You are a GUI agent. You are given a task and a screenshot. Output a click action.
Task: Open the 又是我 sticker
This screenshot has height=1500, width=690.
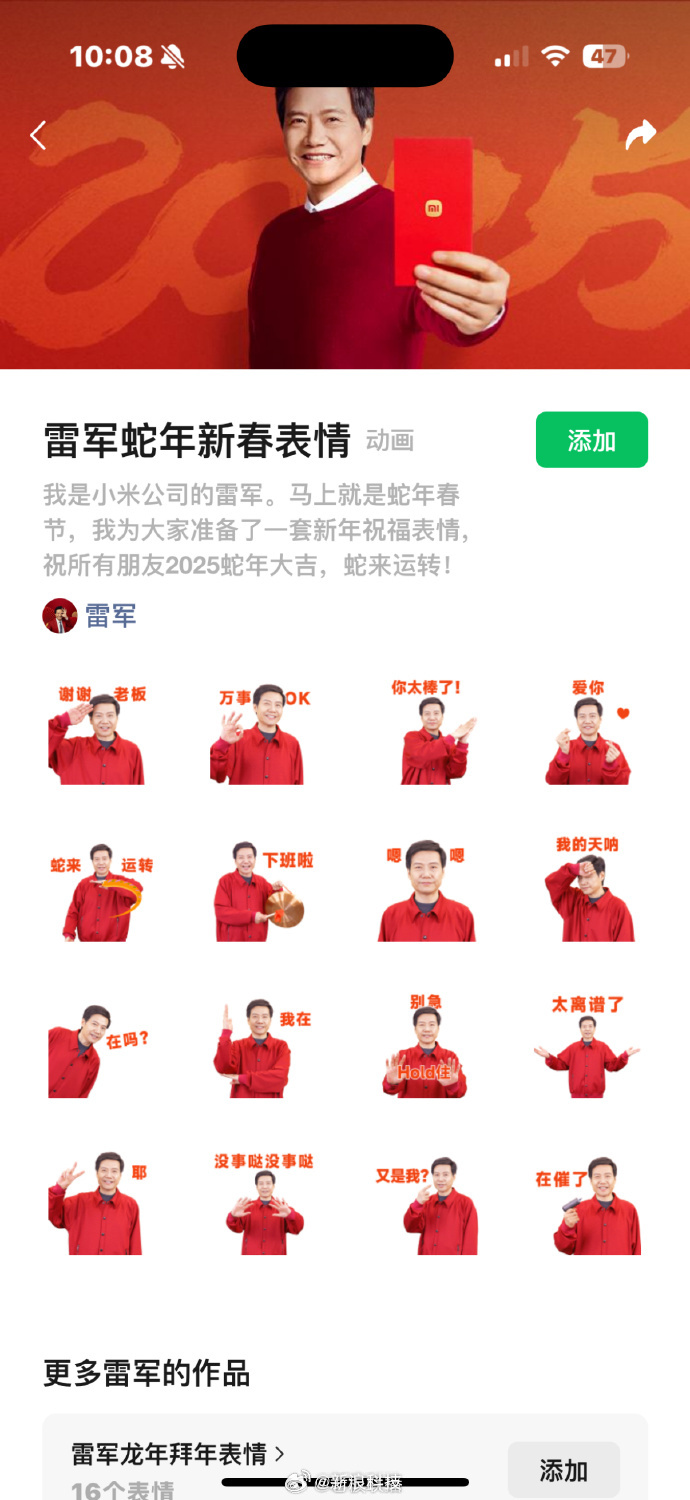428,1204
